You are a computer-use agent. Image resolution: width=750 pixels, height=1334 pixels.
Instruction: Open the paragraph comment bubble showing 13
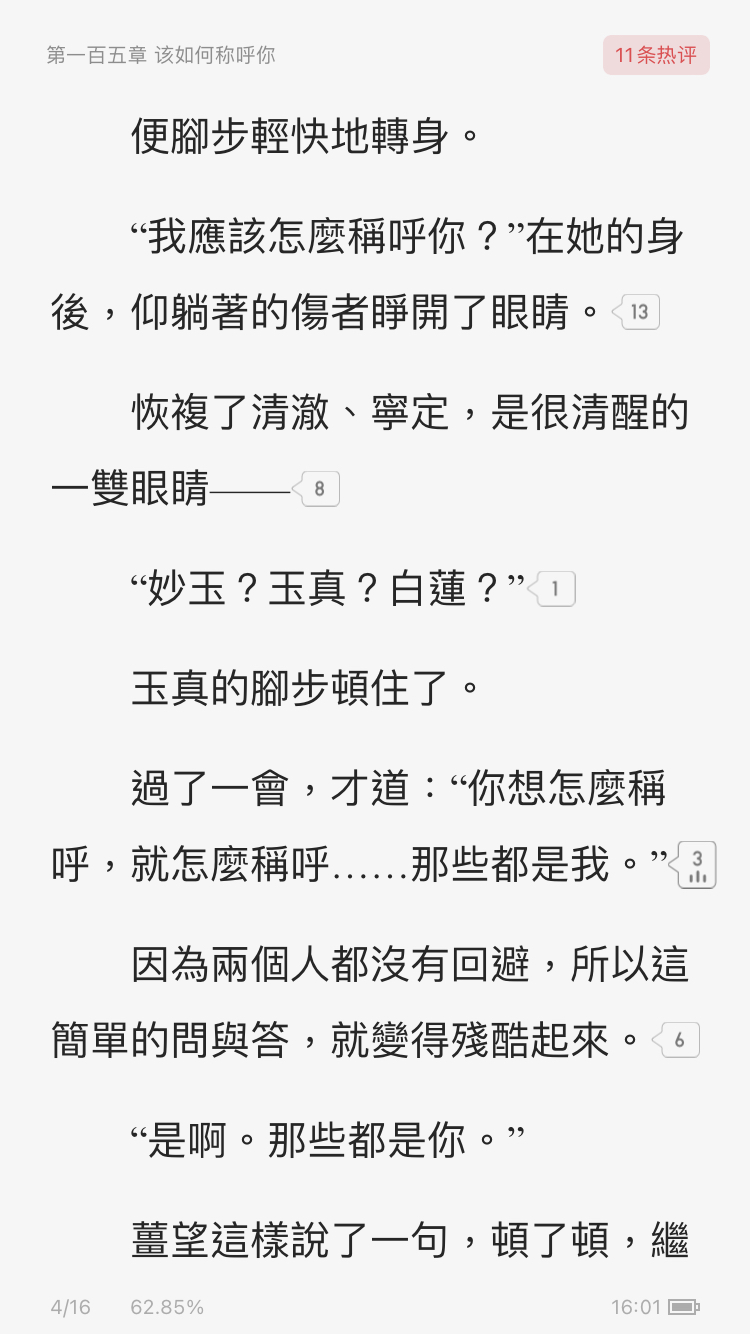point(635,312)
